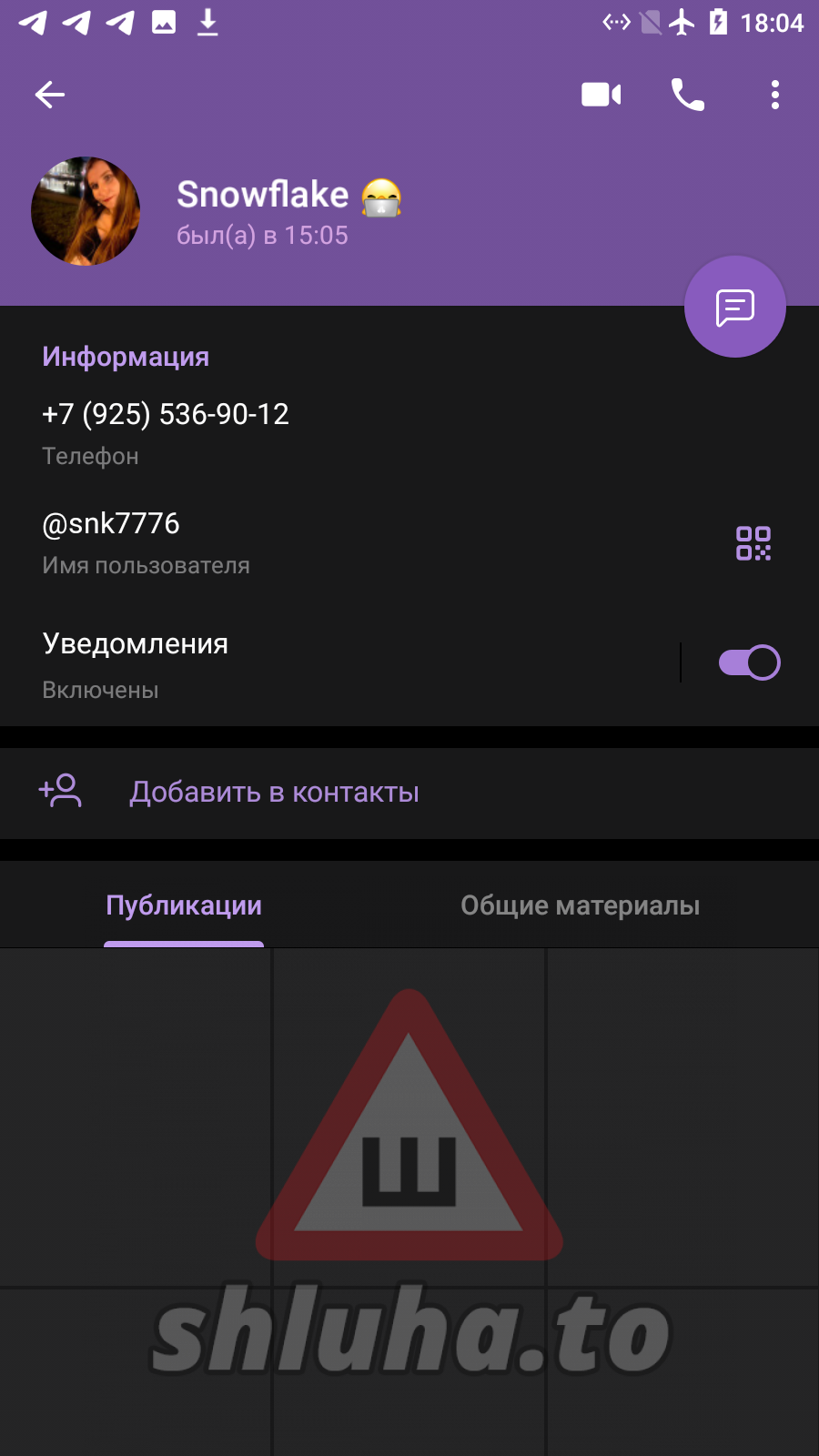Open the chat with the message button

[734, 308]
